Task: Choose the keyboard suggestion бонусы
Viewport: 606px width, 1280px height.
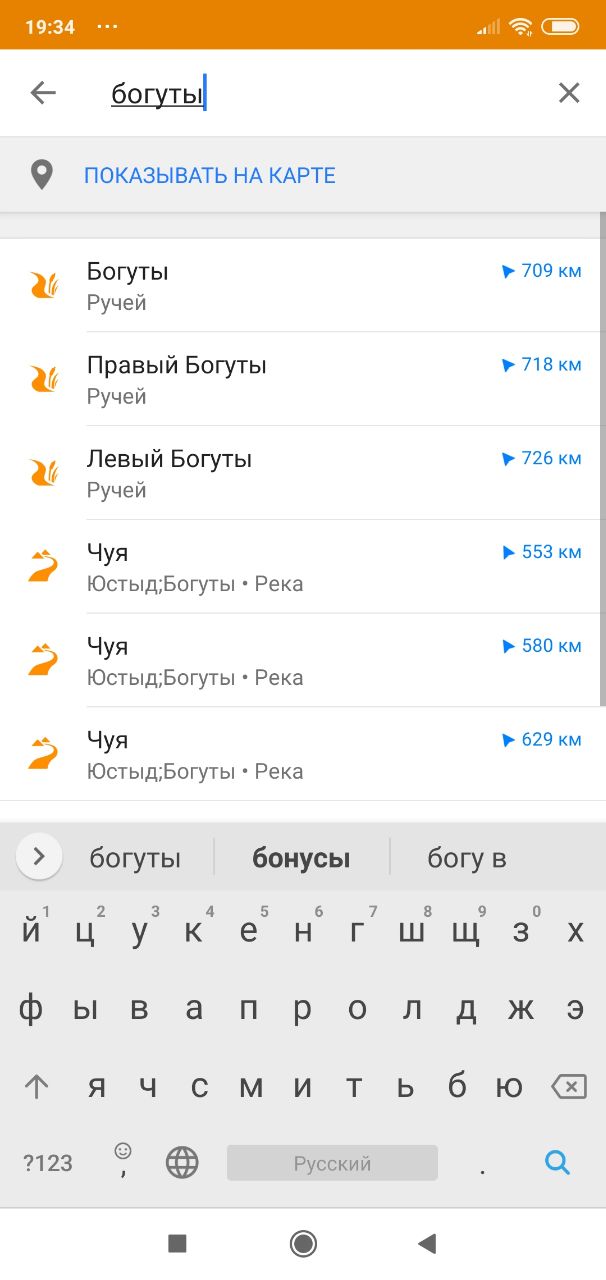Action: (x=301, y=858)
